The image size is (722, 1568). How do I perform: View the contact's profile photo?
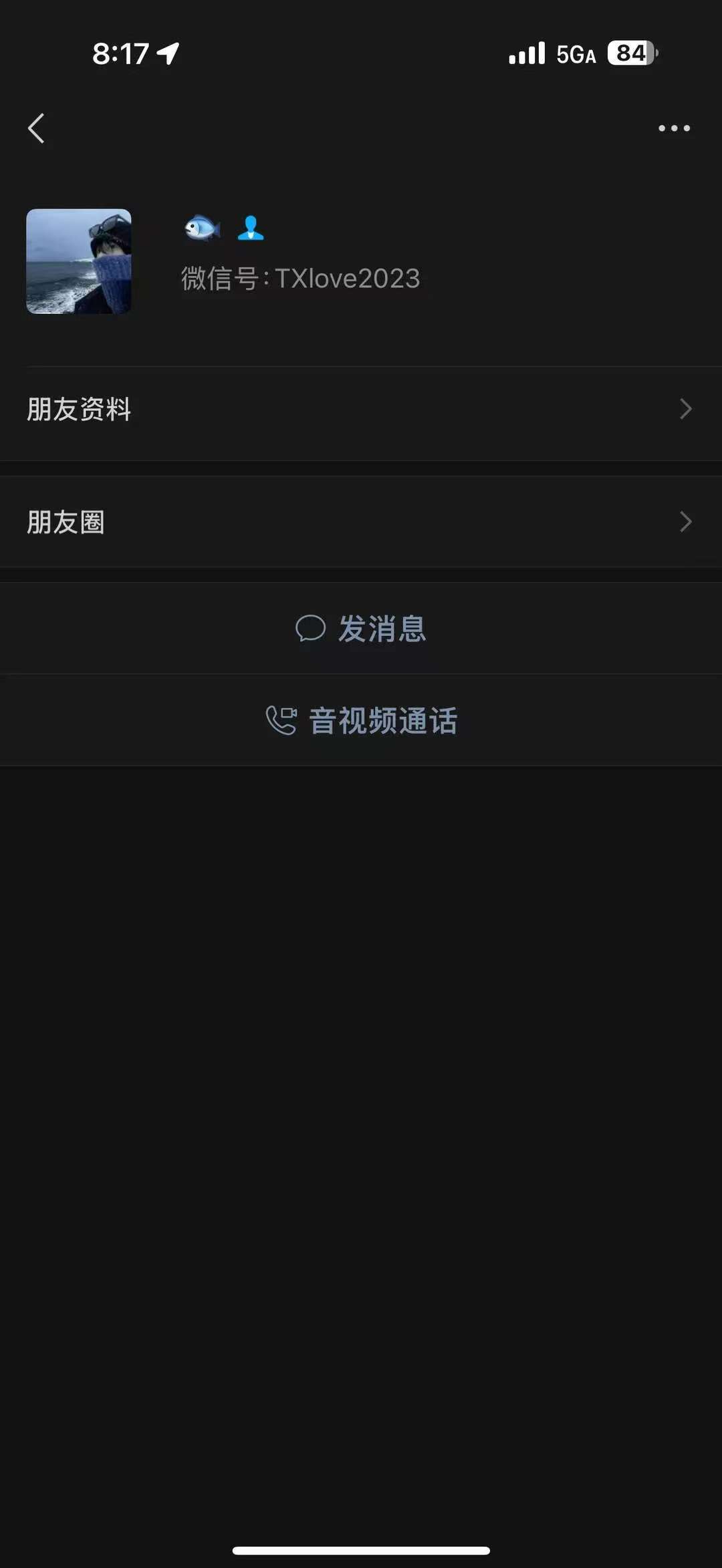tap(79, 261)
